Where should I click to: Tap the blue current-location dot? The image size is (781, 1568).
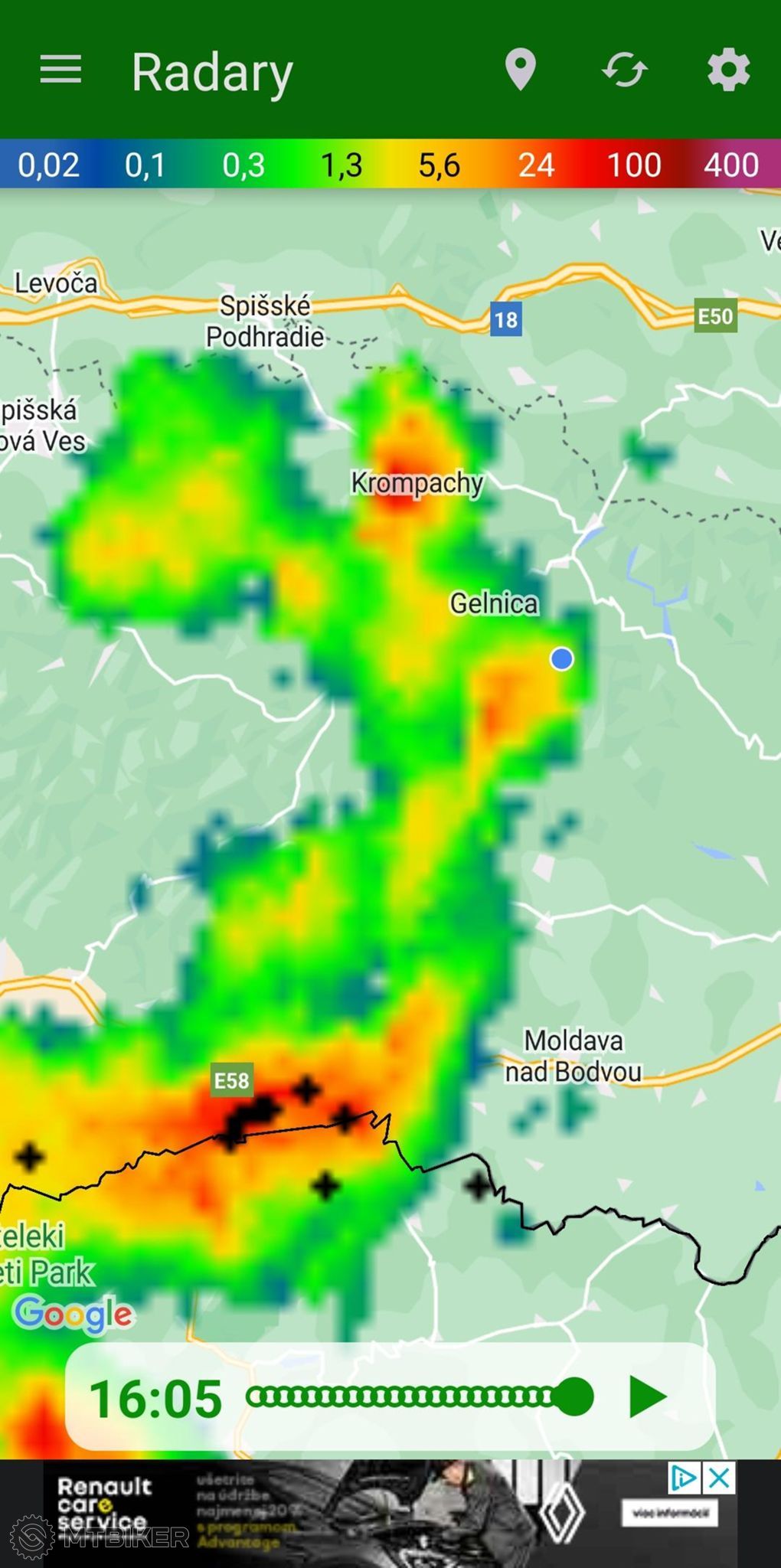coord(562,658)
